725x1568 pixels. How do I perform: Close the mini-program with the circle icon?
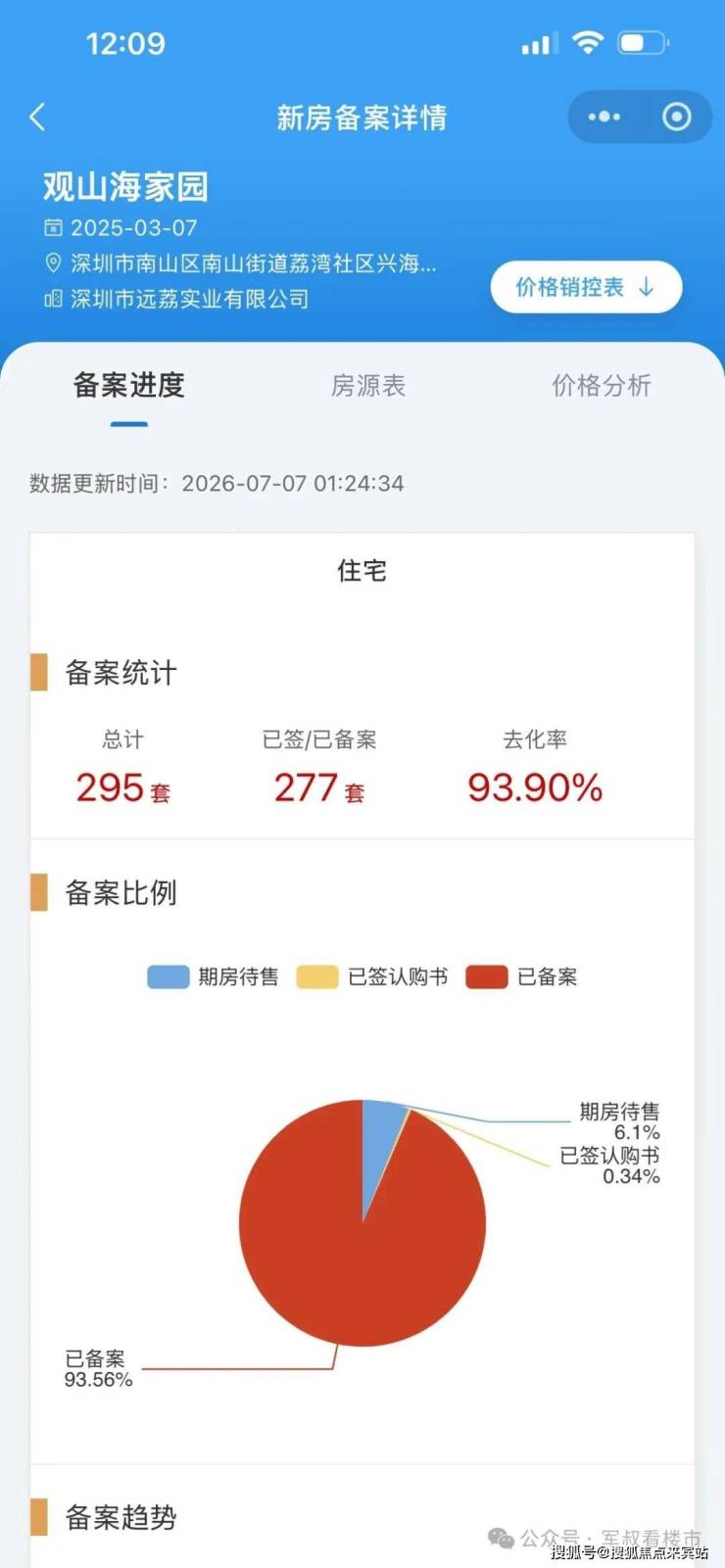pyautogui.click(x=677, y=117)
